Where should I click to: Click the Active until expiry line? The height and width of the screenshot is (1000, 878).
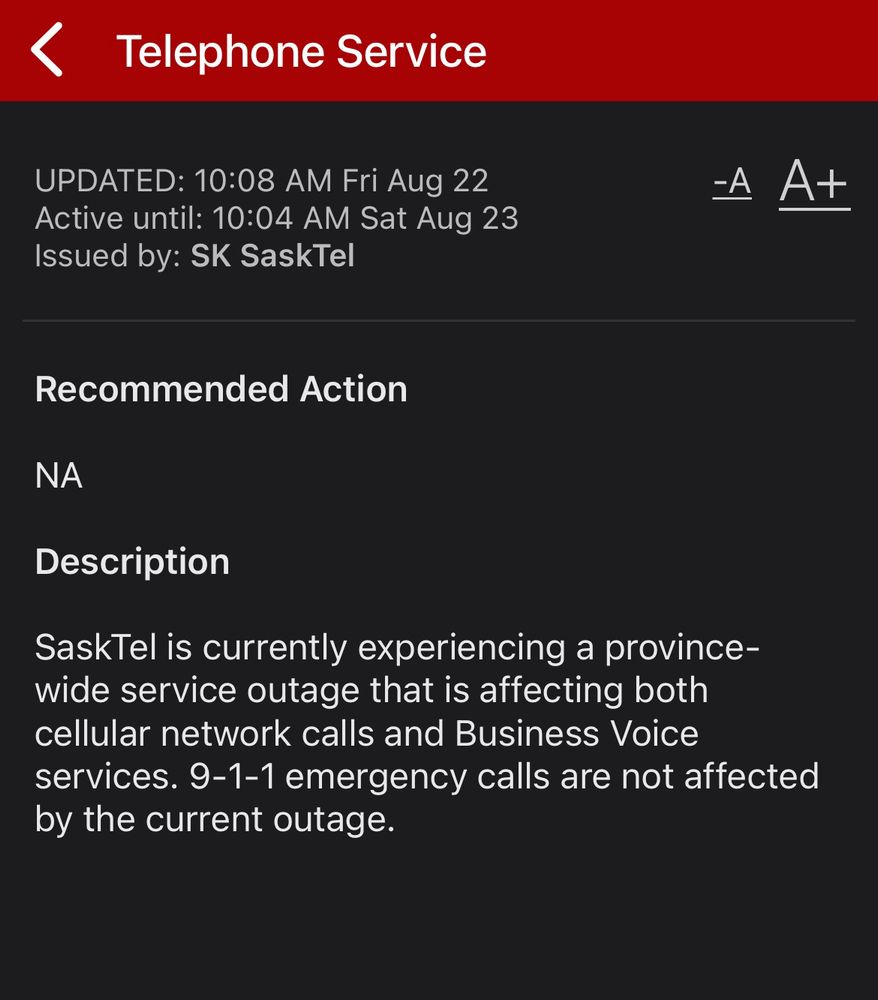[275, 217]
